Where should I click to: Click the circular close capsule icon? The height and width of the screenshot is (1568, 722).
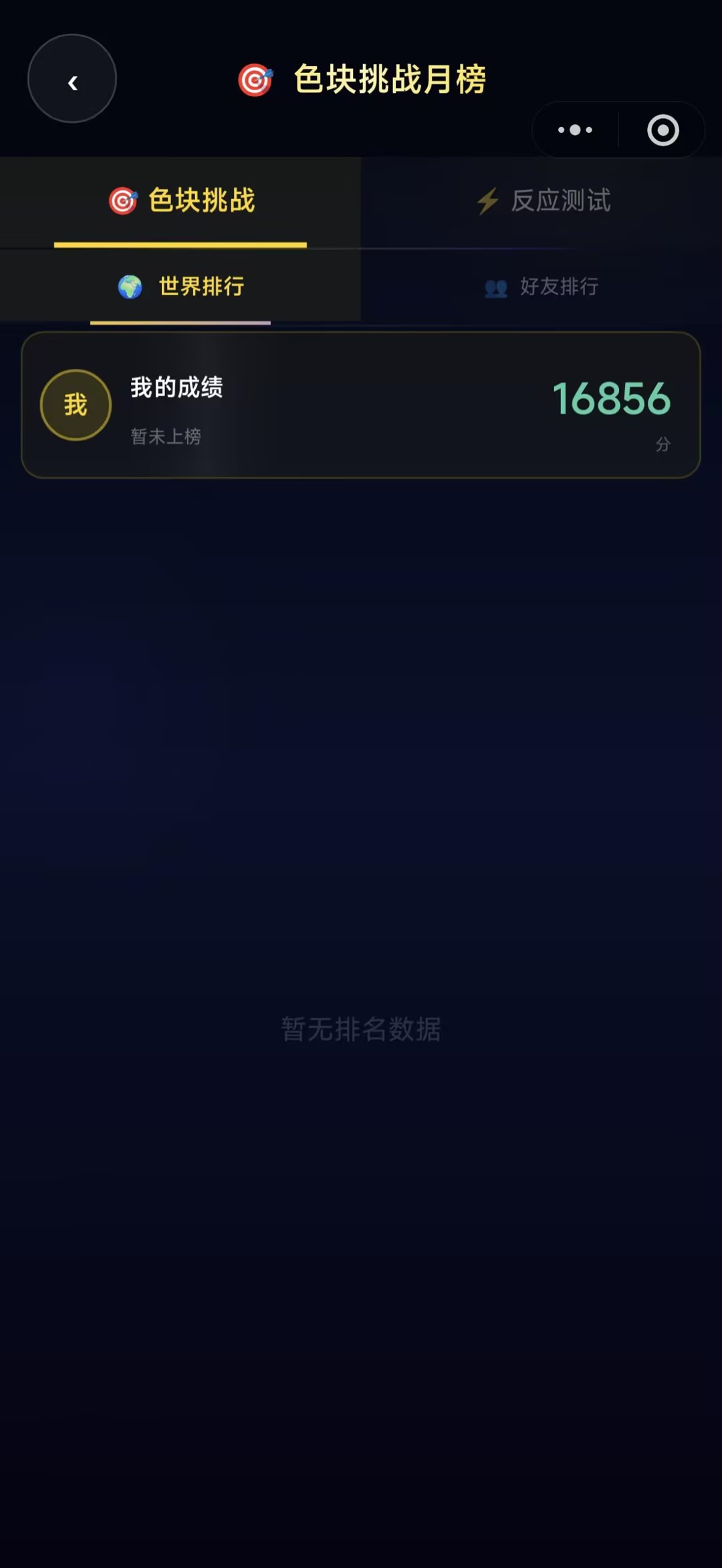[x=662, y=130]
